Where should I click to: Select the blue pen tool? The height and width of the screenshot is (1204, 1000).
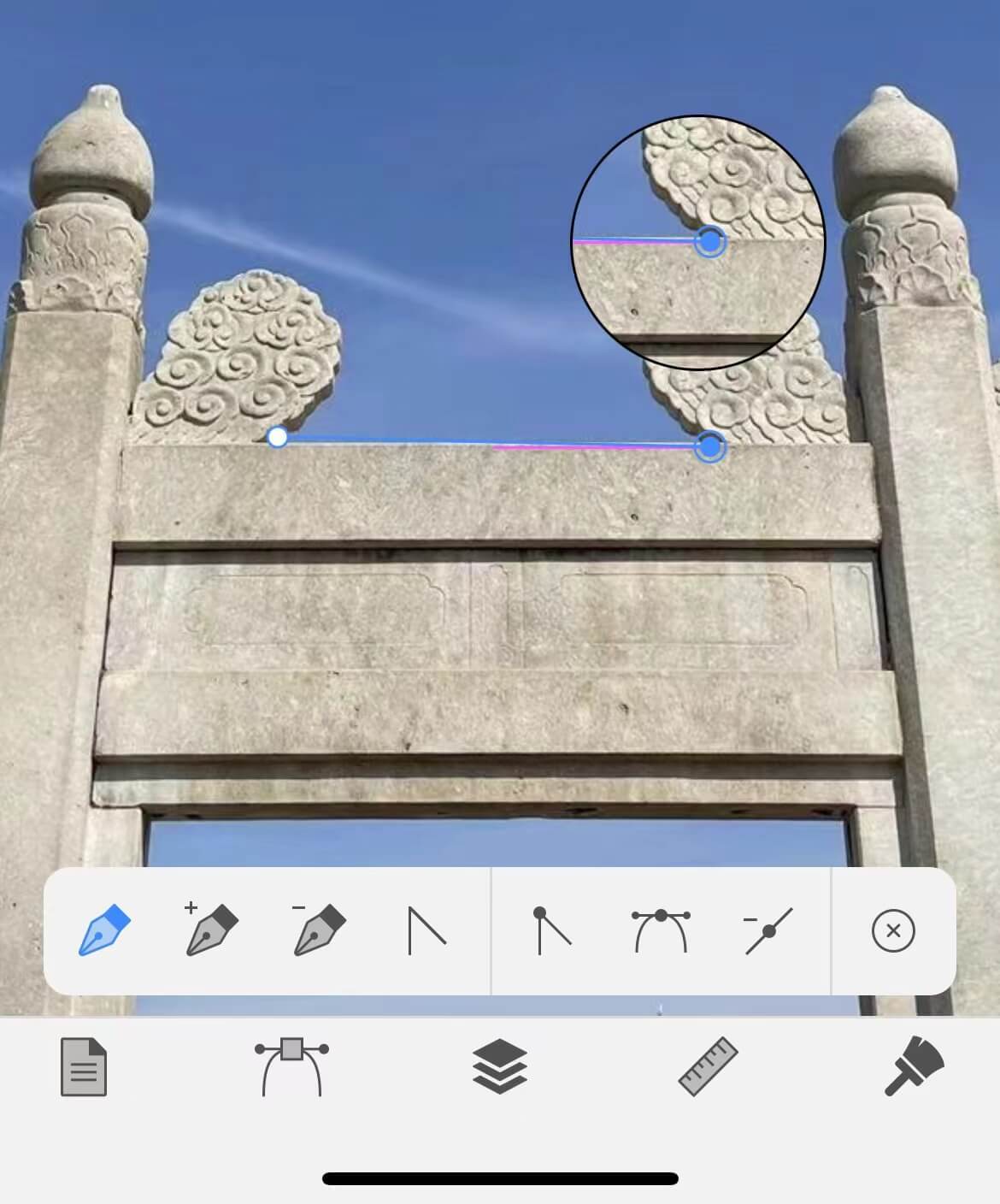(x=104, y=930)
